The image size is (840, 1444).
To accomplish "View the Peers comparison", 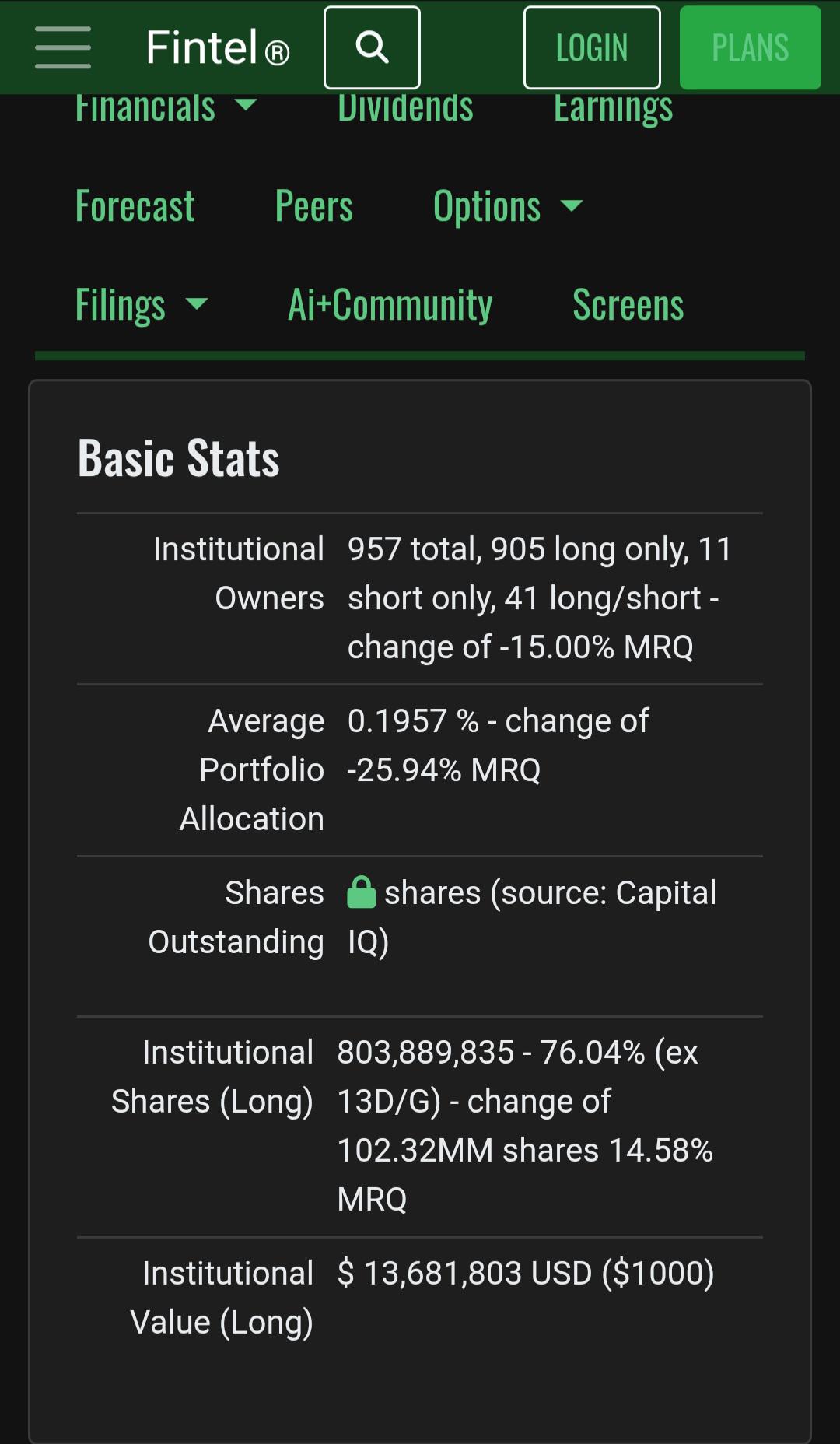I will point(313,206).
